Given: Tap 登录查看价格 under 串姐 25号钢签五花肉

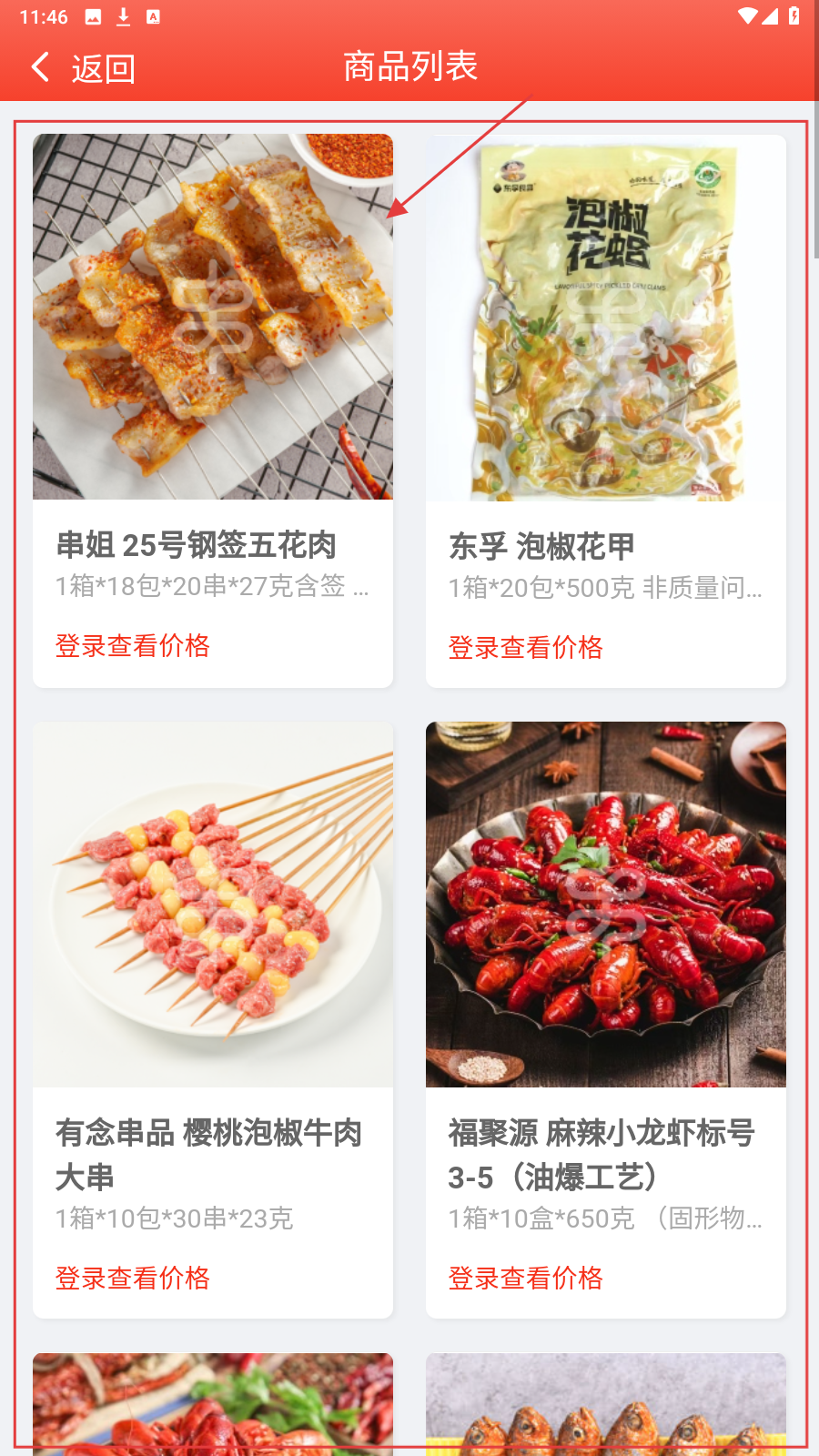Looking at the screenshot, I should 133,646.
